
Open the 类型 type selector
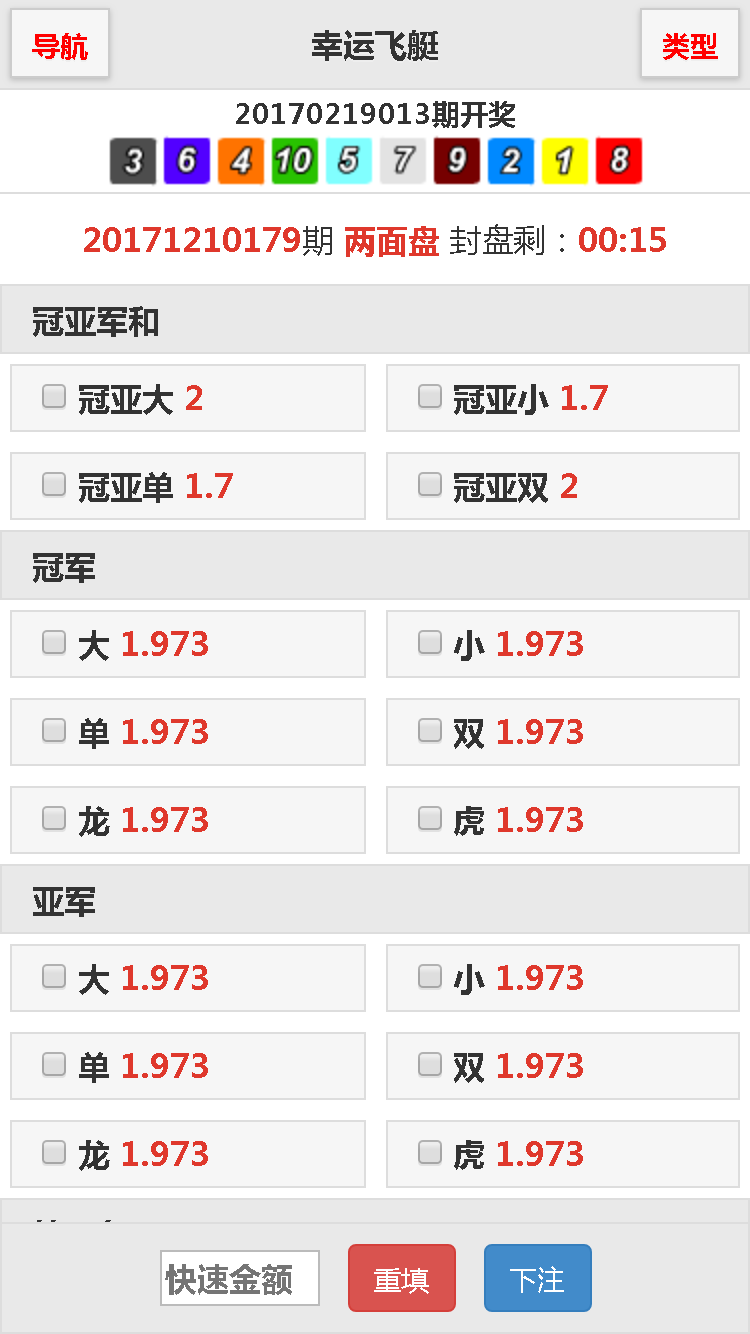[x=690, y=45]
